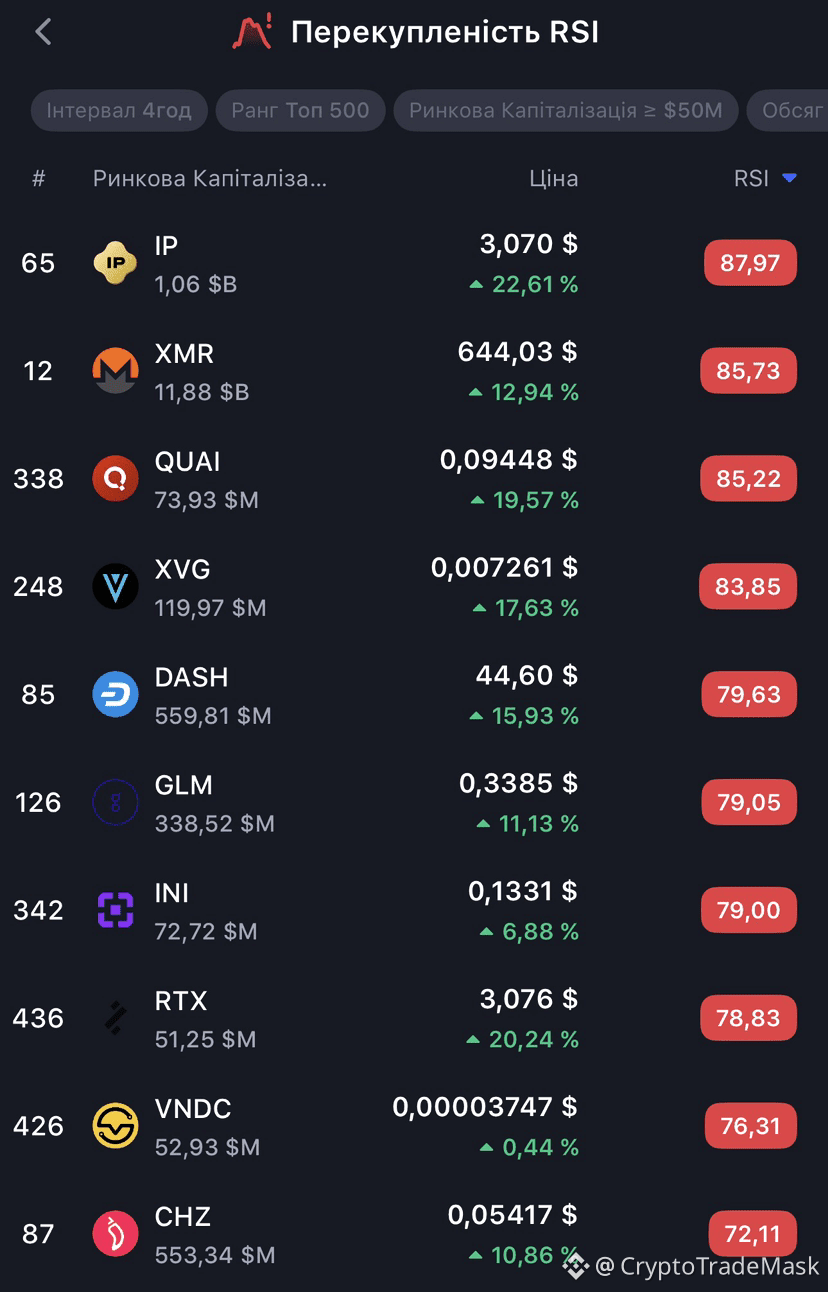The image size is (828, 1292).
Task: Tap the Verge XVG coin icon
Action: click(x=115, y=587)
